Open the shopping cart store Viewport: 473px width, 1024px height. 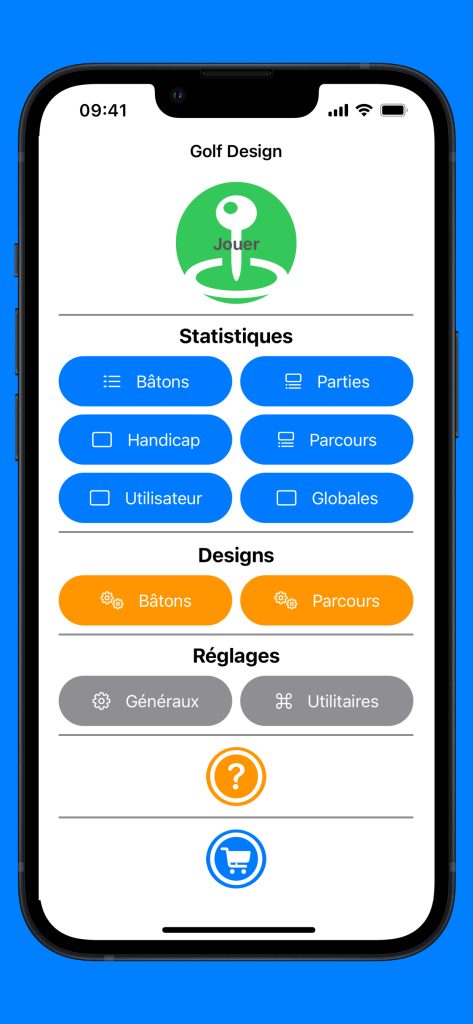(x=236, y=859)
